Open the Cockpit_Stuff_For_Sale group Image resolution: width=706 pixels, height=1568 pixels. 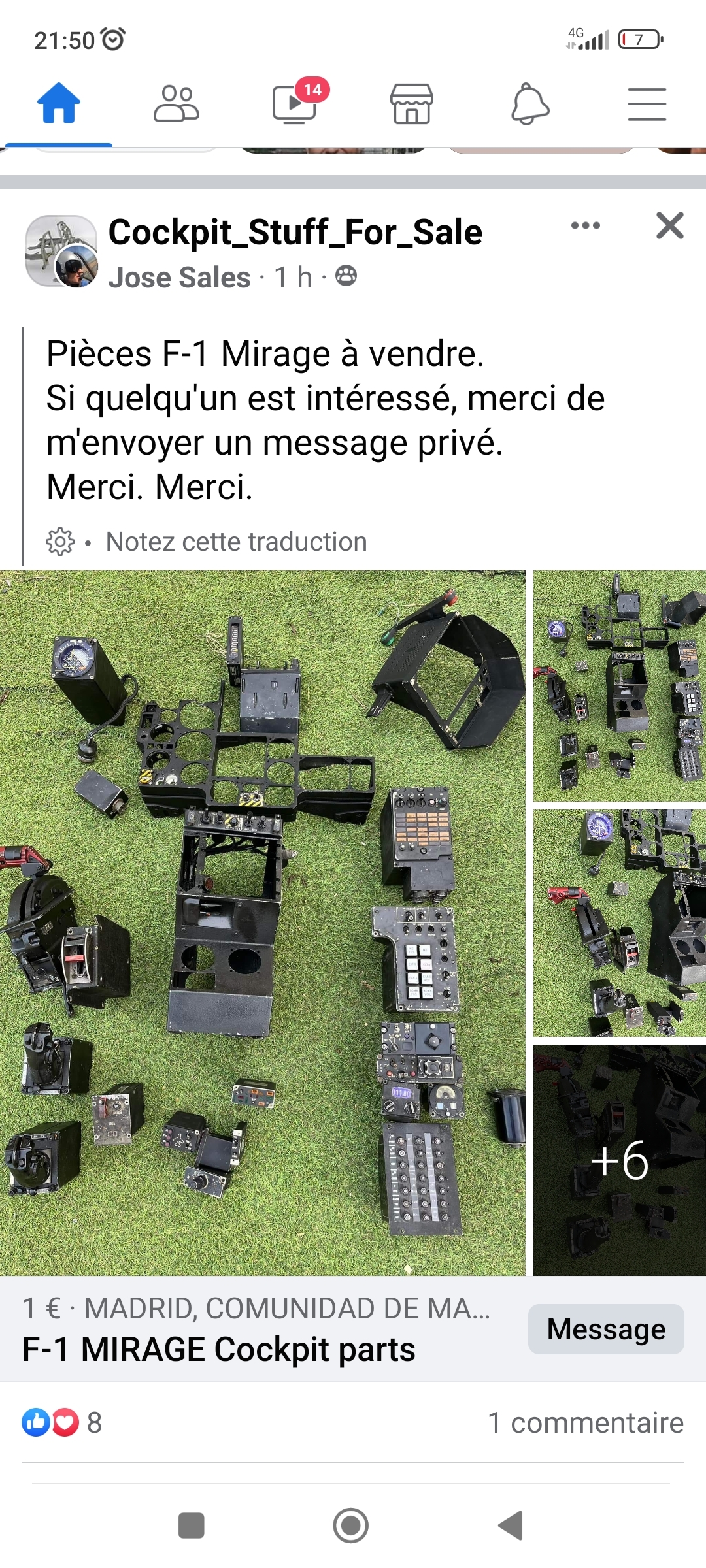point(295,233)
